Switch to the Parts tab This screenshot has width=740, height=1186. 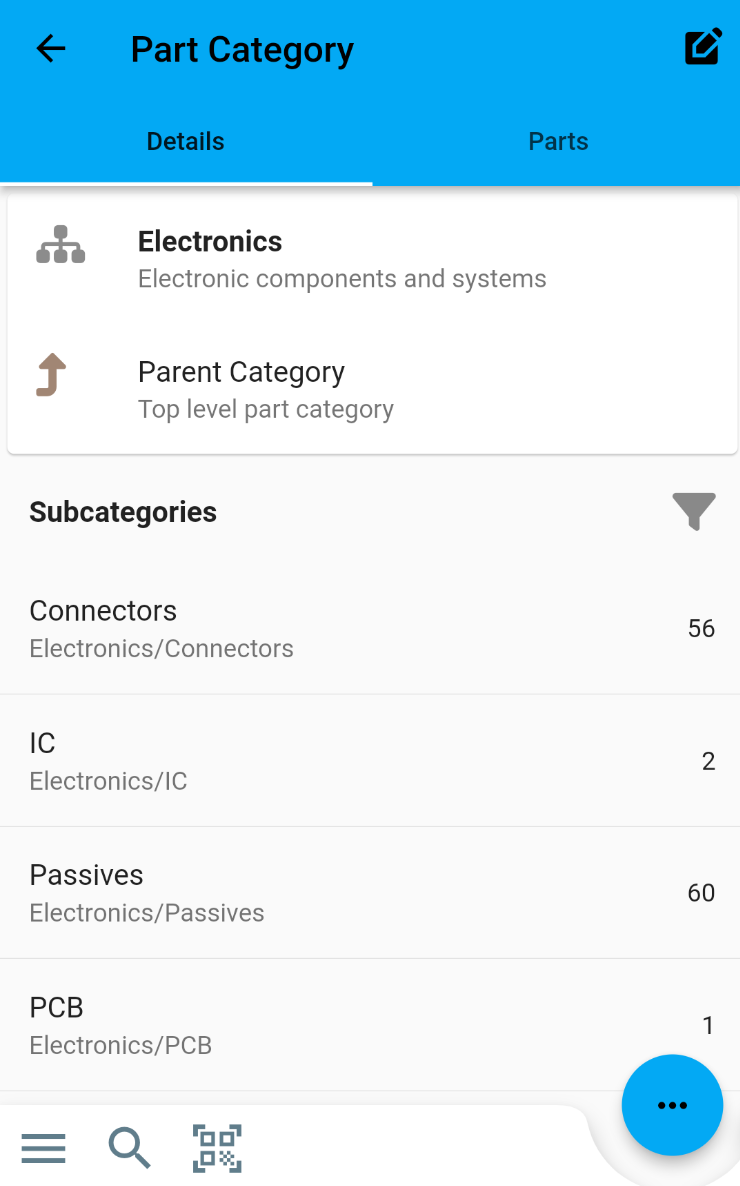coord(558,141)
